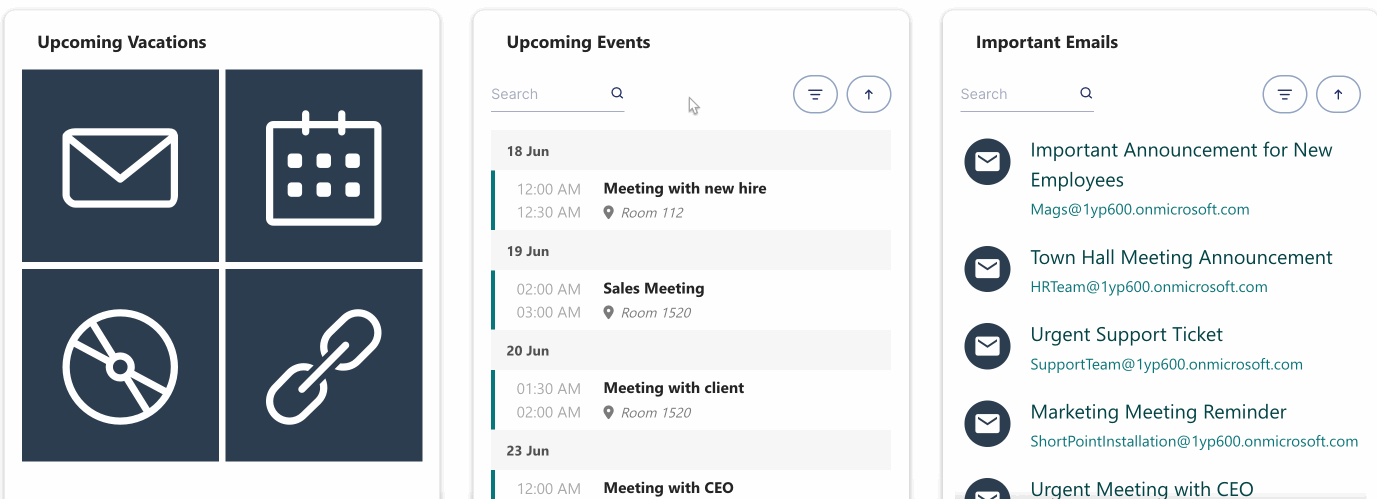The height and width of the screenshot is (499, 1377).
Task: Tap the Upcoming Events search field
Action: coord(548,94)
